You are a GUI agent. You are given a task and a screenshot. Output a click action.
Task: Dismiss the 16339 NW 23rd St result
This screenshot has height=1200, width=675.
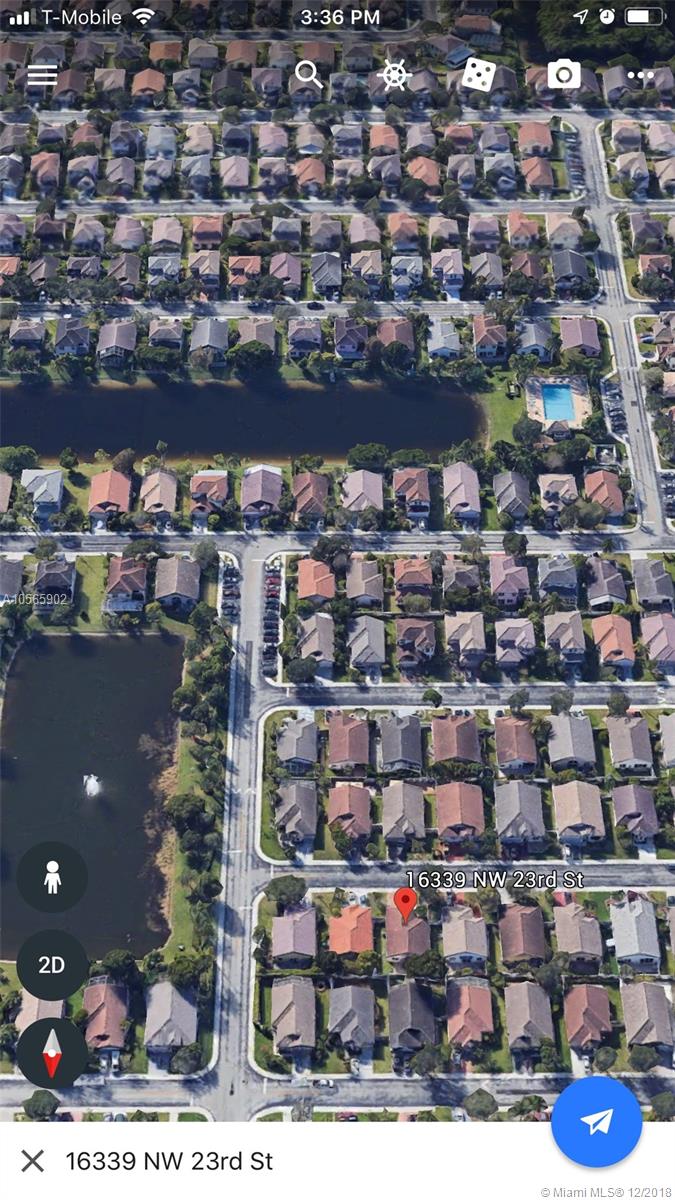click(33, 1161)
